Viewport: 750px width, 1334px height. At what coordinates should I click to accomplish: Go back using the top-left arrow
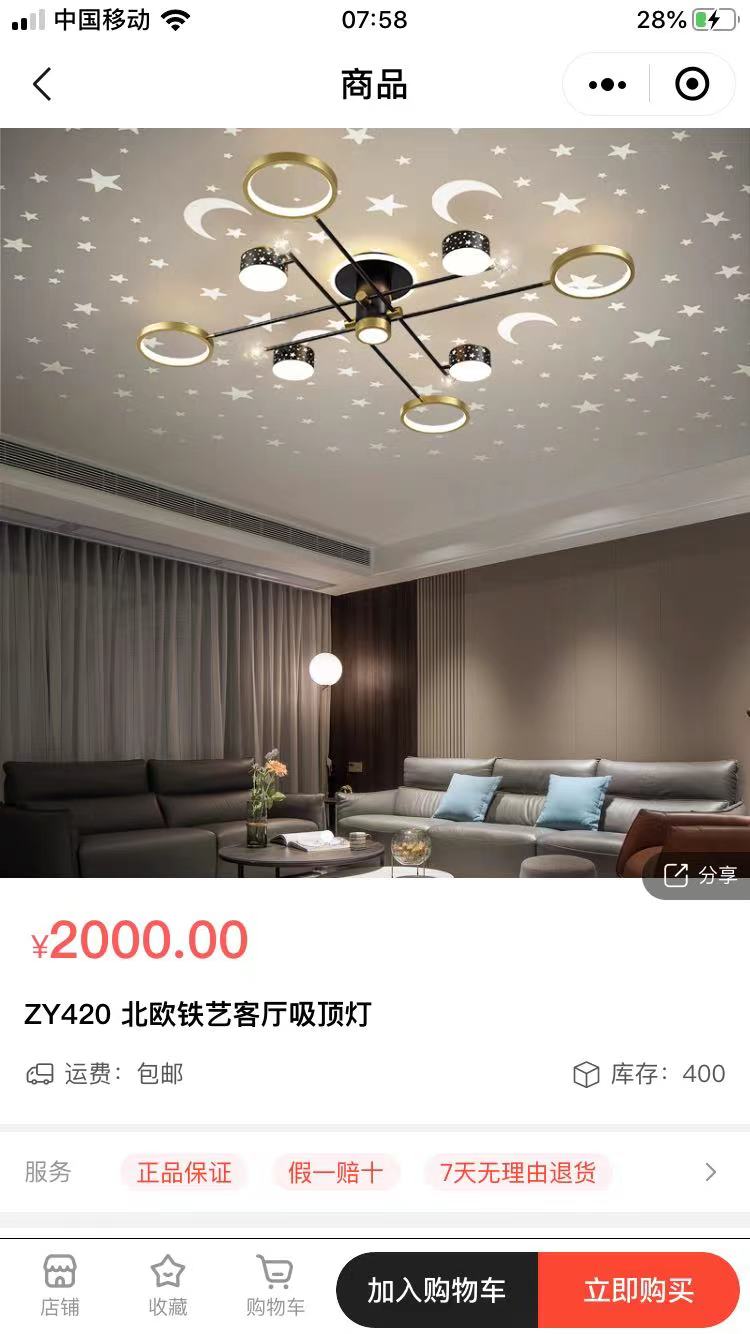[42, 85]
